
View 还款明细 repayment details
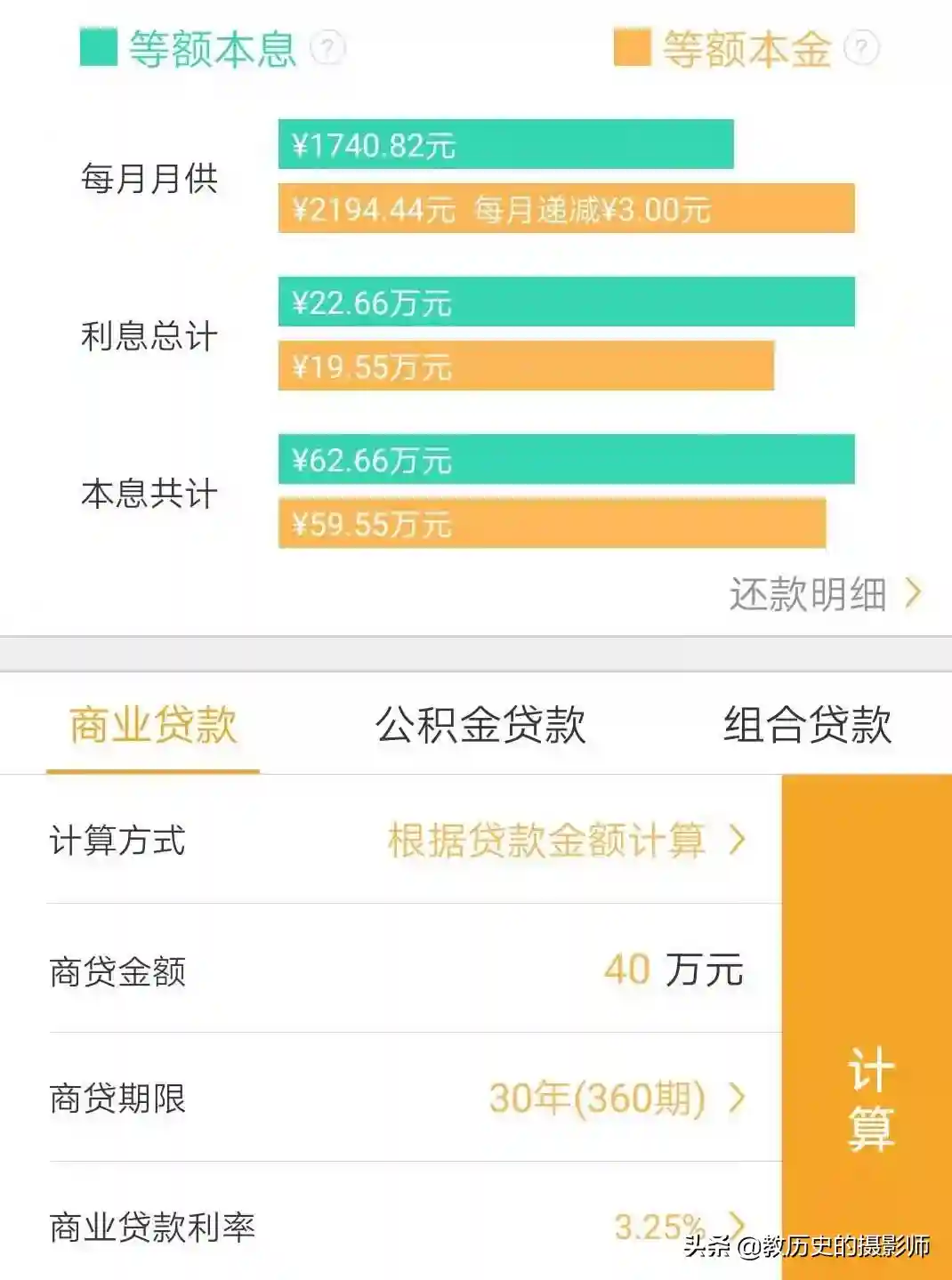824,594
